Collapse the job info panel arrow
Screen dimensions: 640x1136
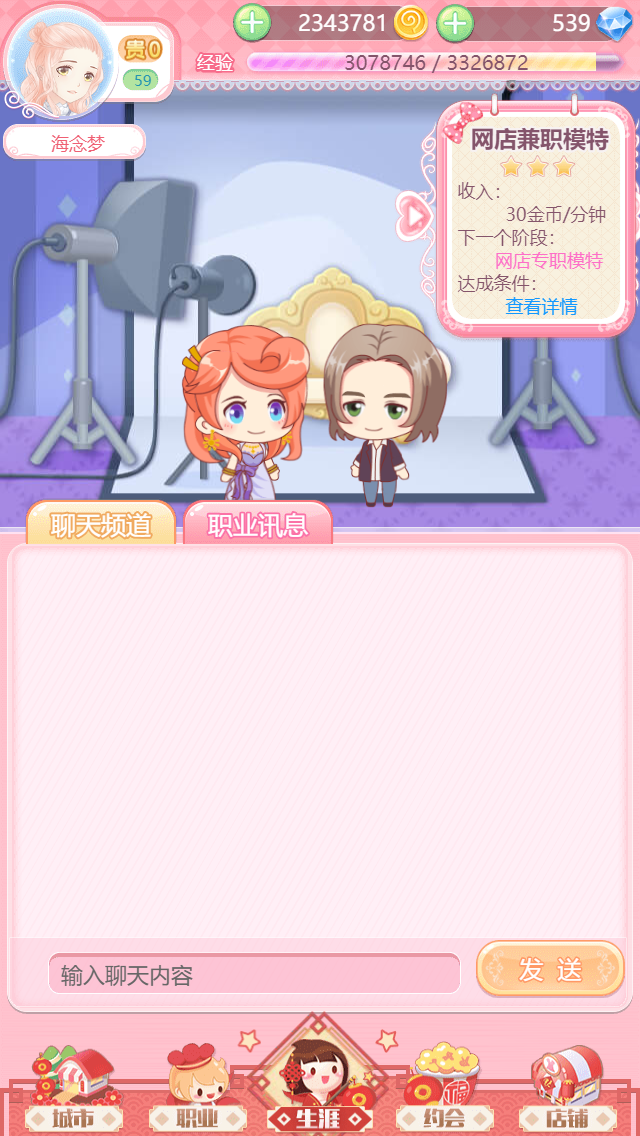coord(413,215)
